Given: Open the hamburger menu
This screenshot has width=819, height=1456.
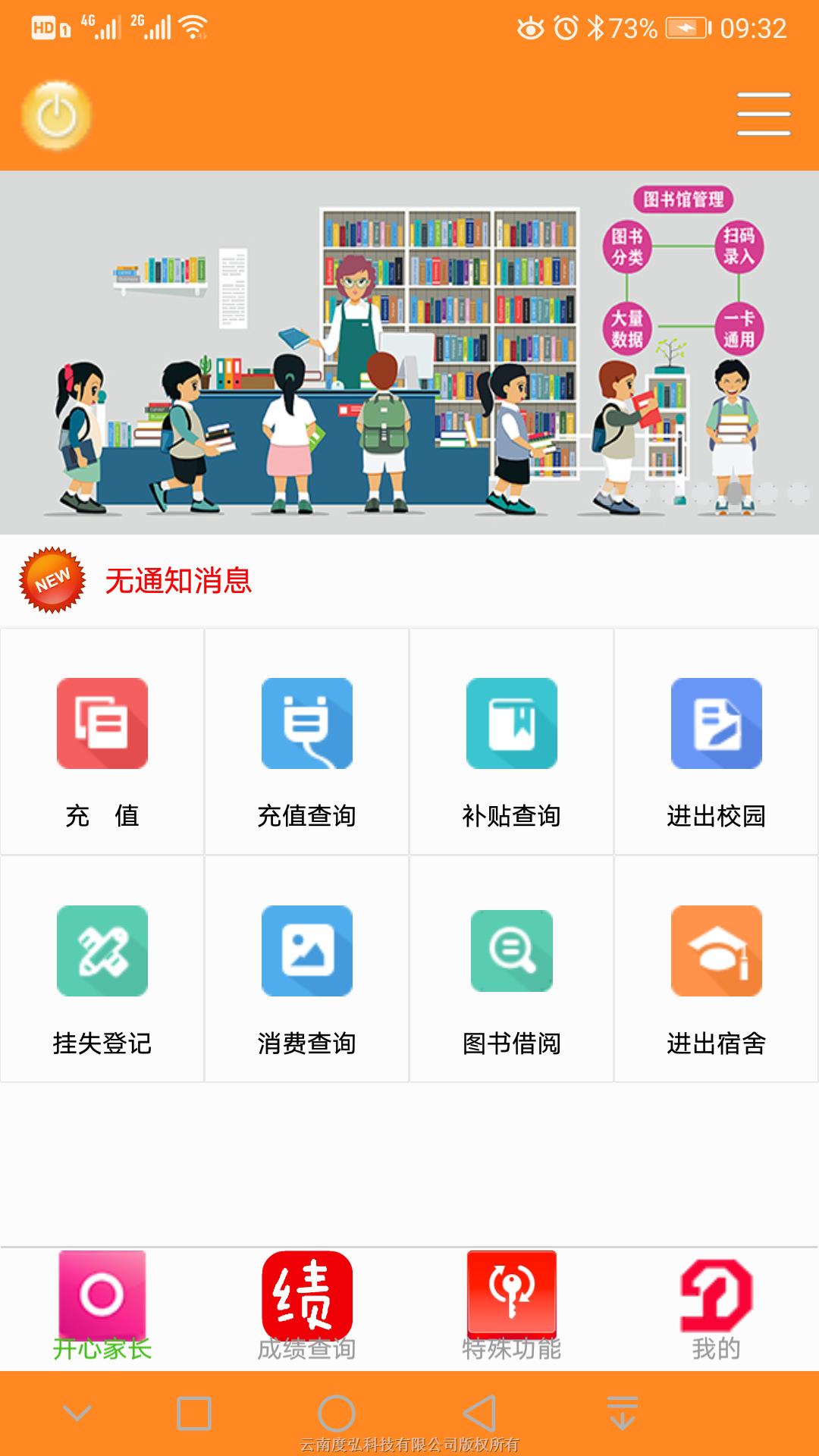Looking at the screenshot, I should pos(763,115).
